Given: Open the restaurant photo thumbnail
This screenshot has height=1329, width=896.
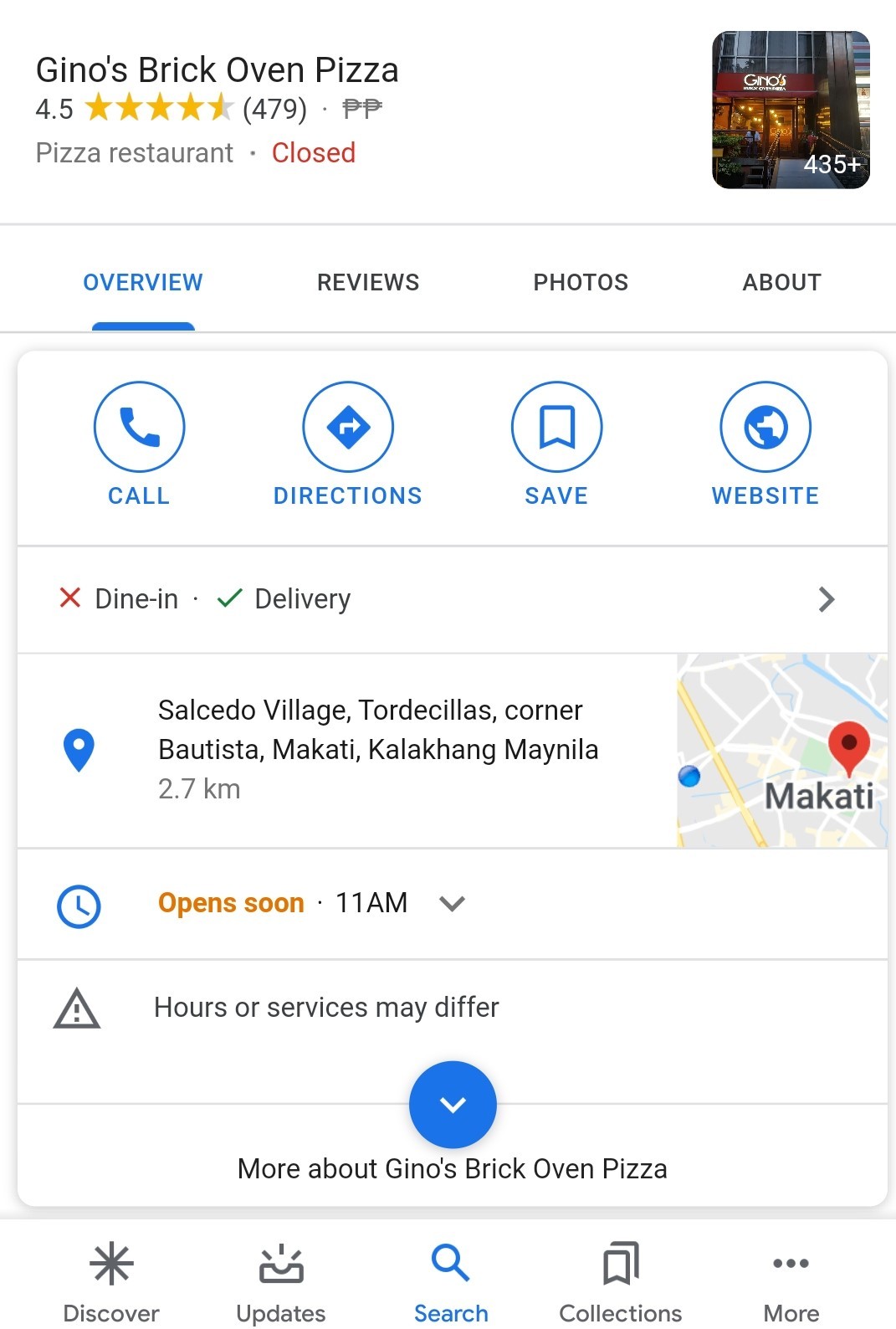Looking at the screenshot, I should (791, 110).
